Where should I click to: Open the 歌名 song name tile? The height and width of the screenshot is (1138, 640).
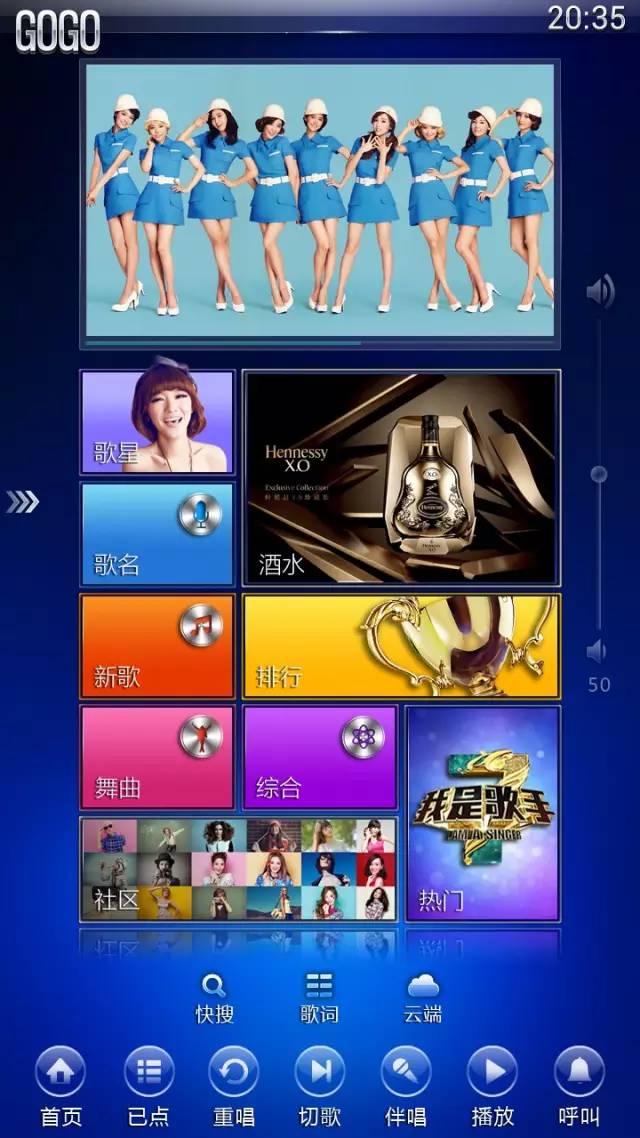coord(157,534)
